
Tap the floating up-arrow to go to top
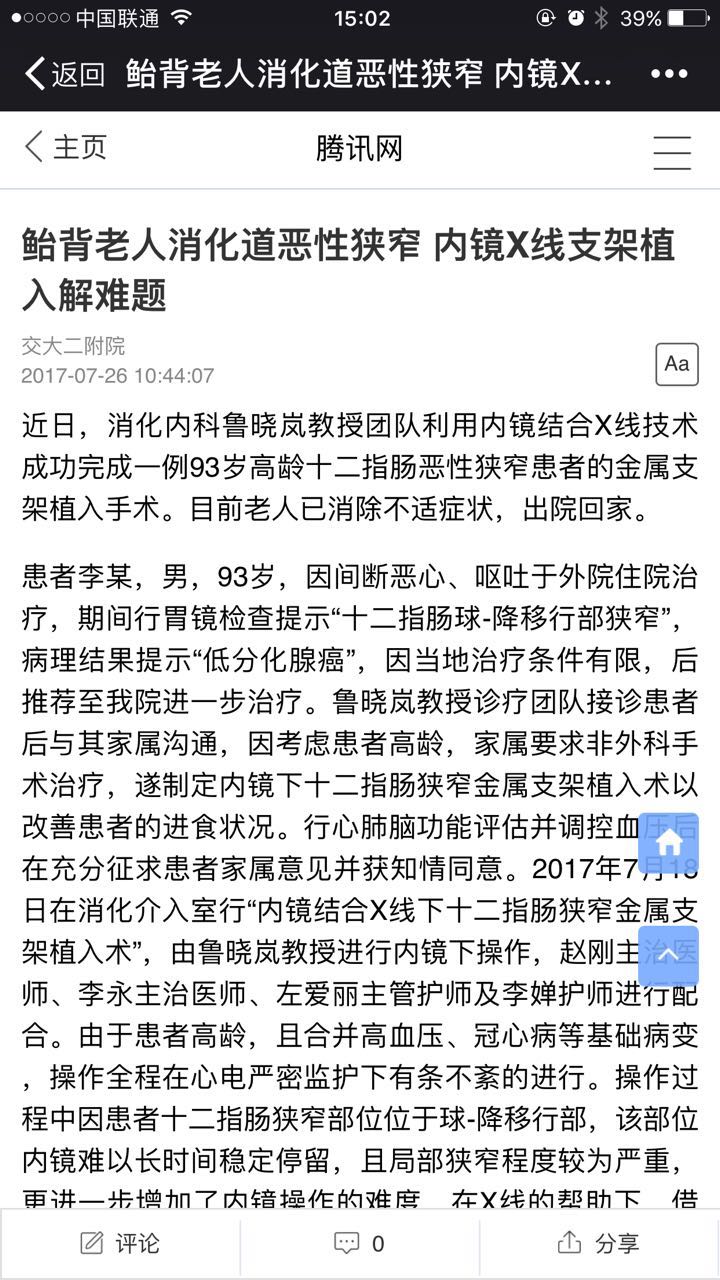(668, 955)
